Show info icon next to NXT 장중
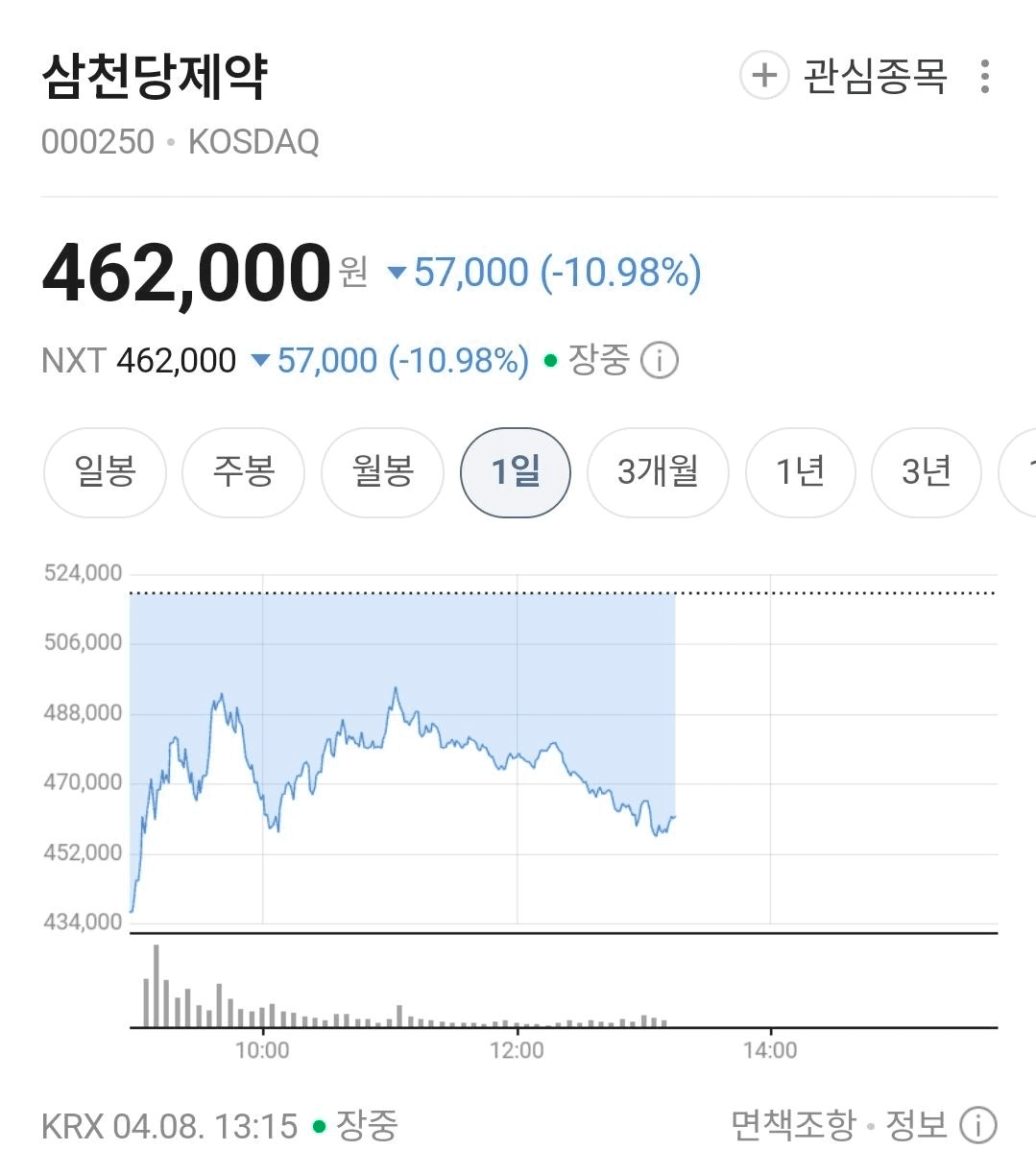Screen dimensions: 1036x1174 pos(660,361)
